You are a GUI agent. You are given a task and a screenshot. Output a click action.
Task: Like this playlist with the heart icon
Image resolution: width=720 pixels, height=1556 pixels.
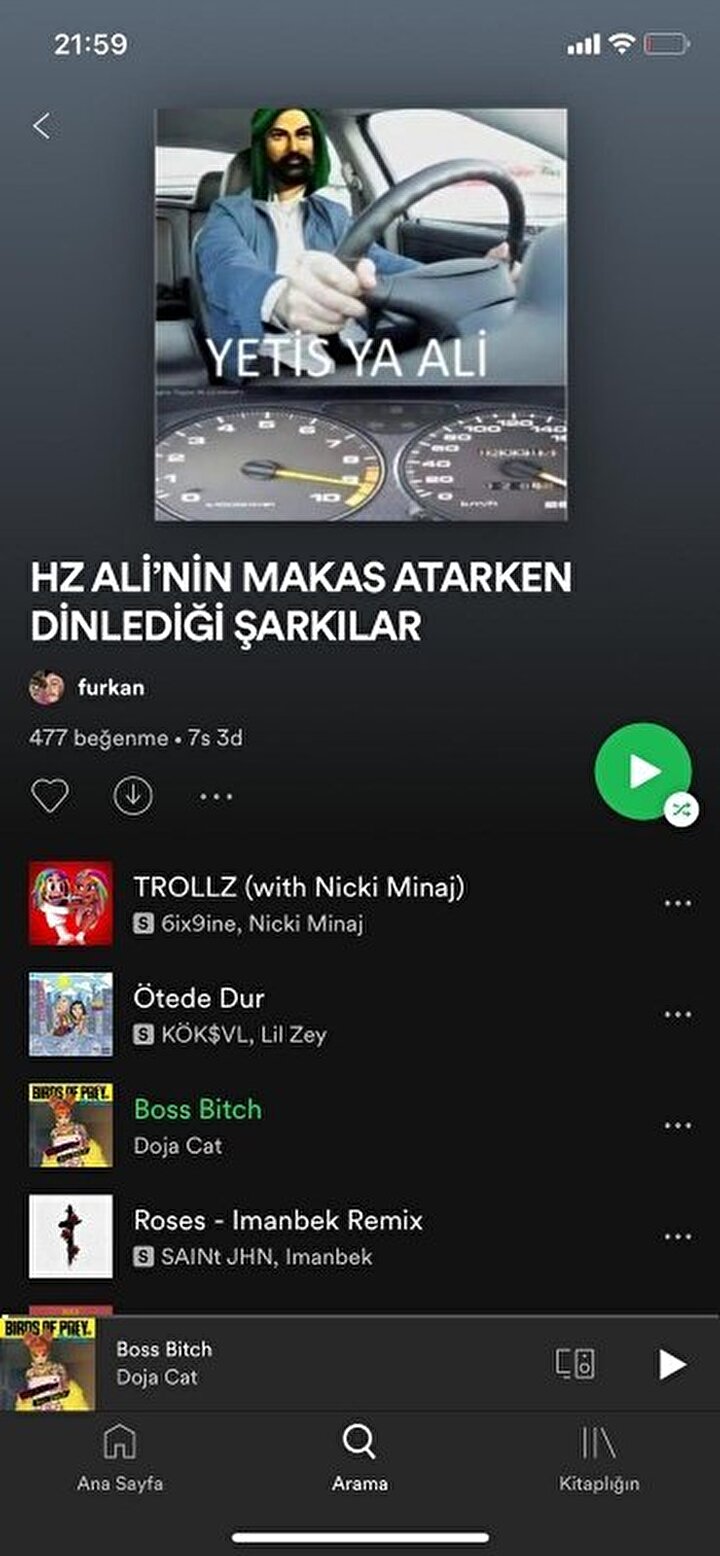tap(50, 796)
